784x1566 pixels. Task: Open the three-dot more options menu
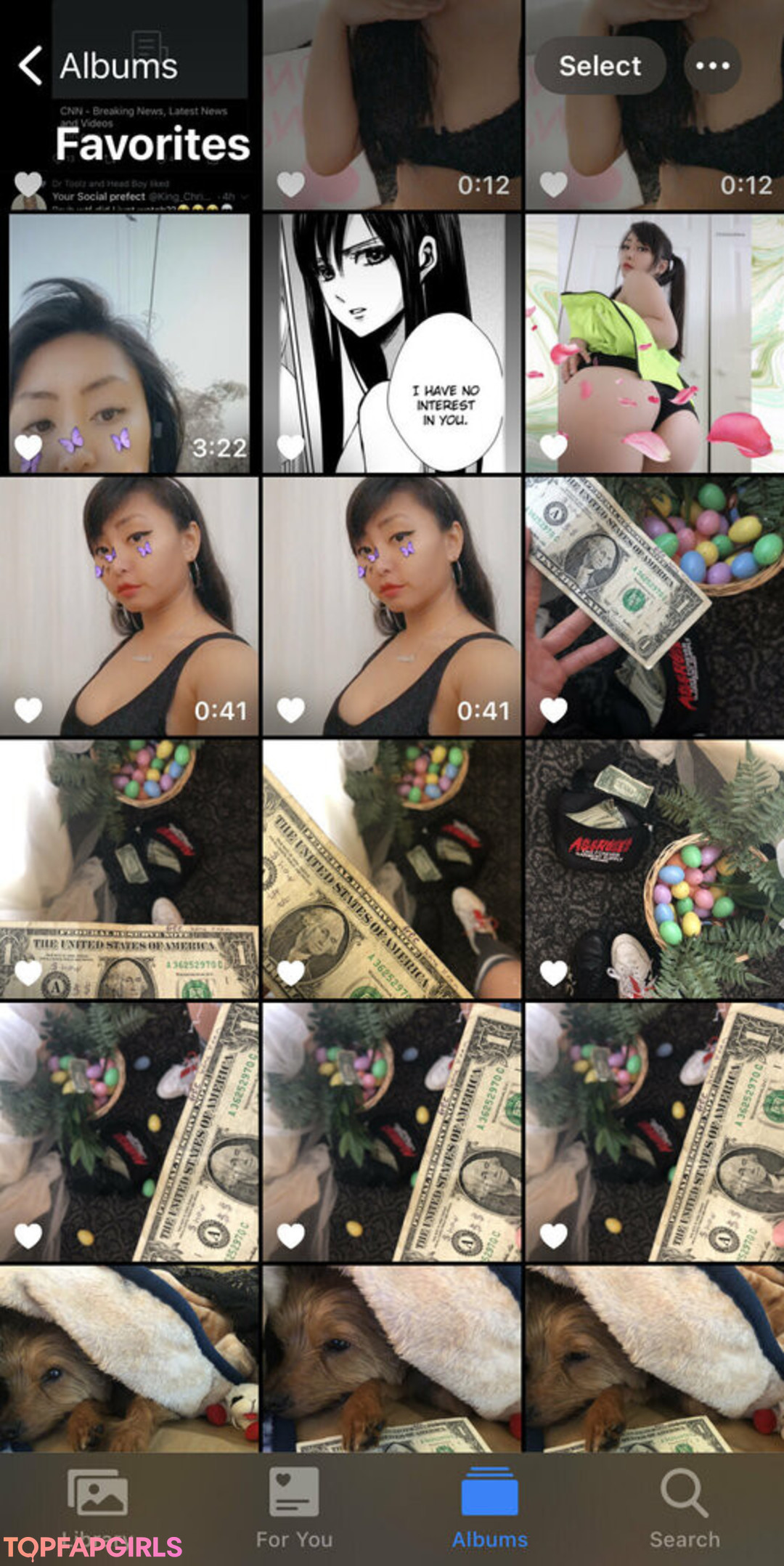pyautogui.click(x=712, y=66)
